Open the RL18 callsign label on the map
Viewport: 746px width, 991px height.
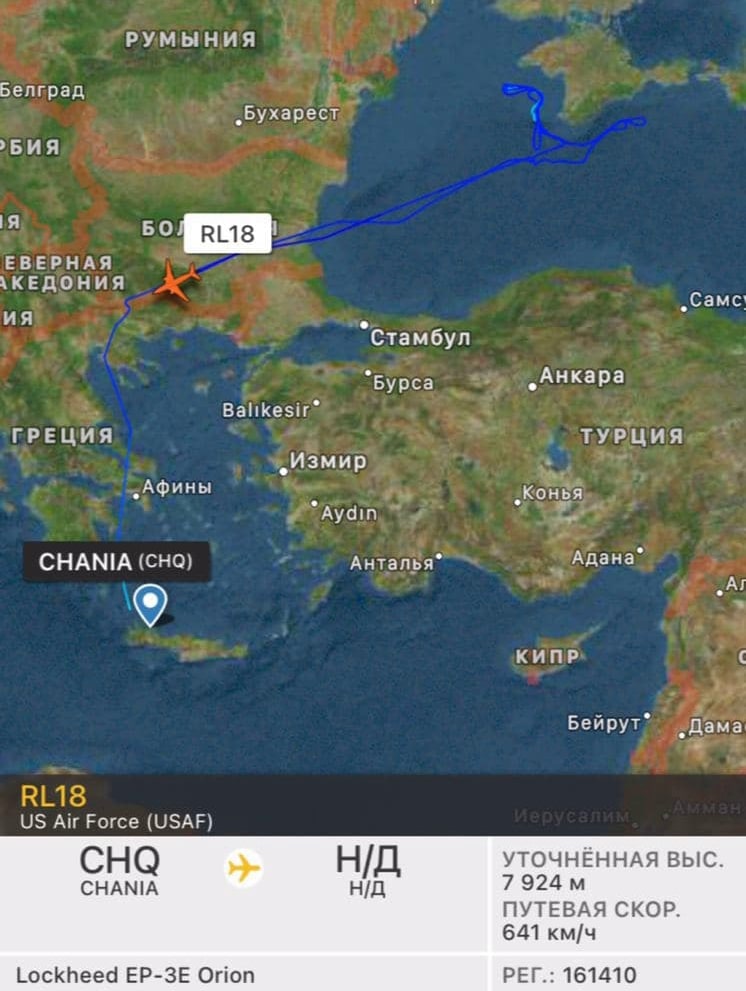[228, 235]
